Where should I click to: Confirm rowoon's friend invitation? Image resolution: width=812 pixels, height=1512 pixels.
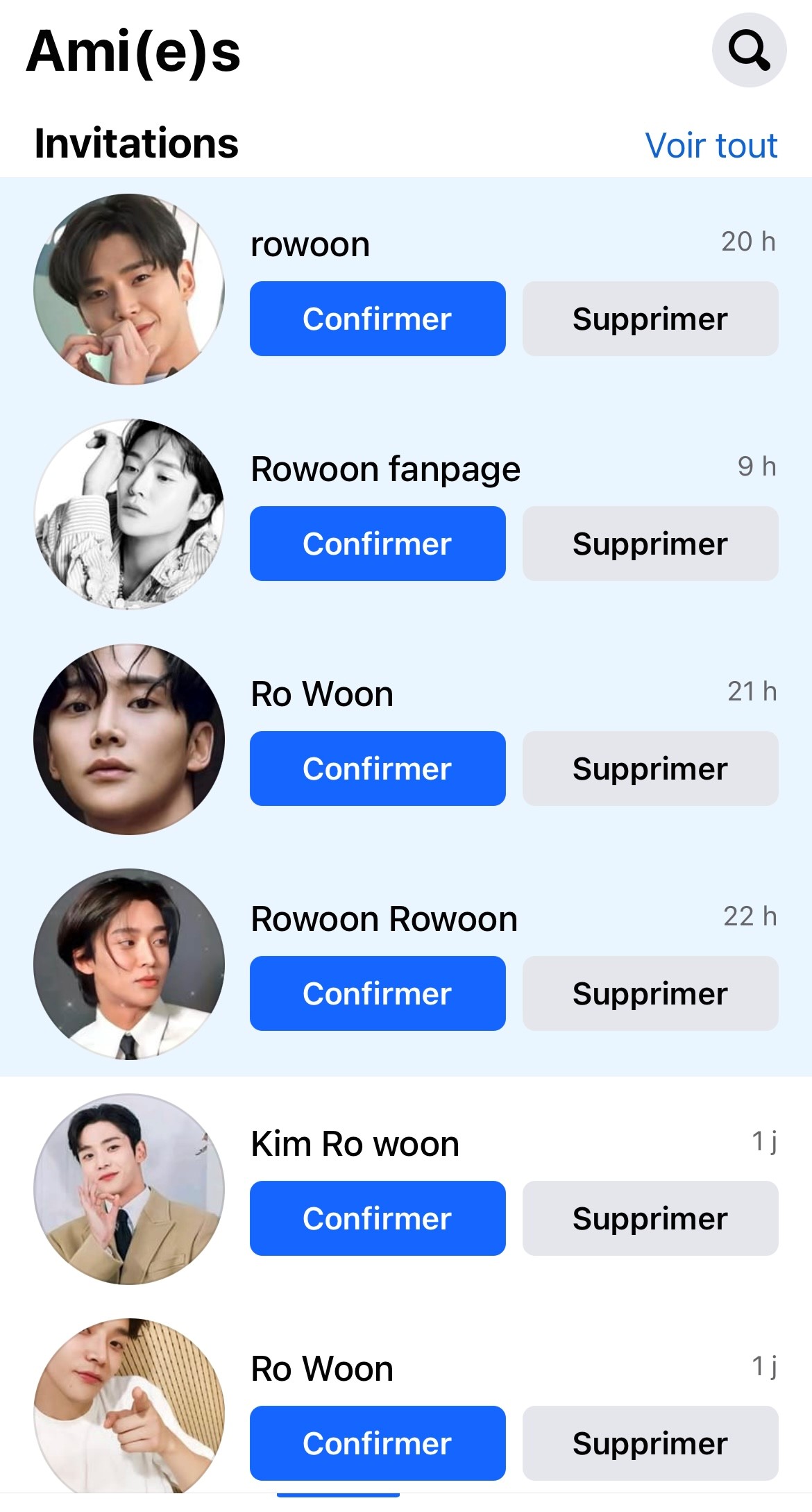tap(378, 319)
